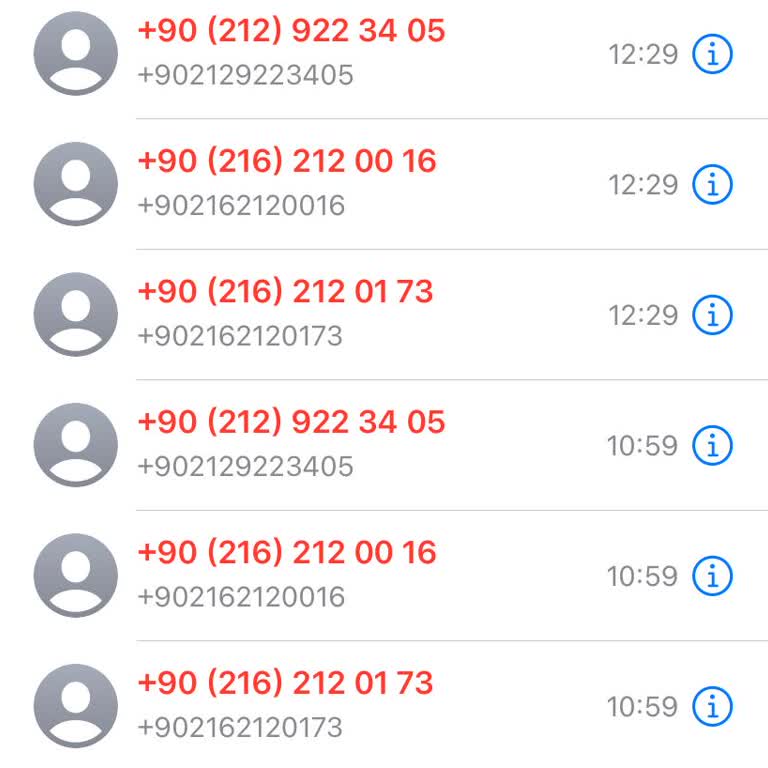
Task: Open info for 10:59 call from +90 (212) 922 34 05
Action: point(713,445)
